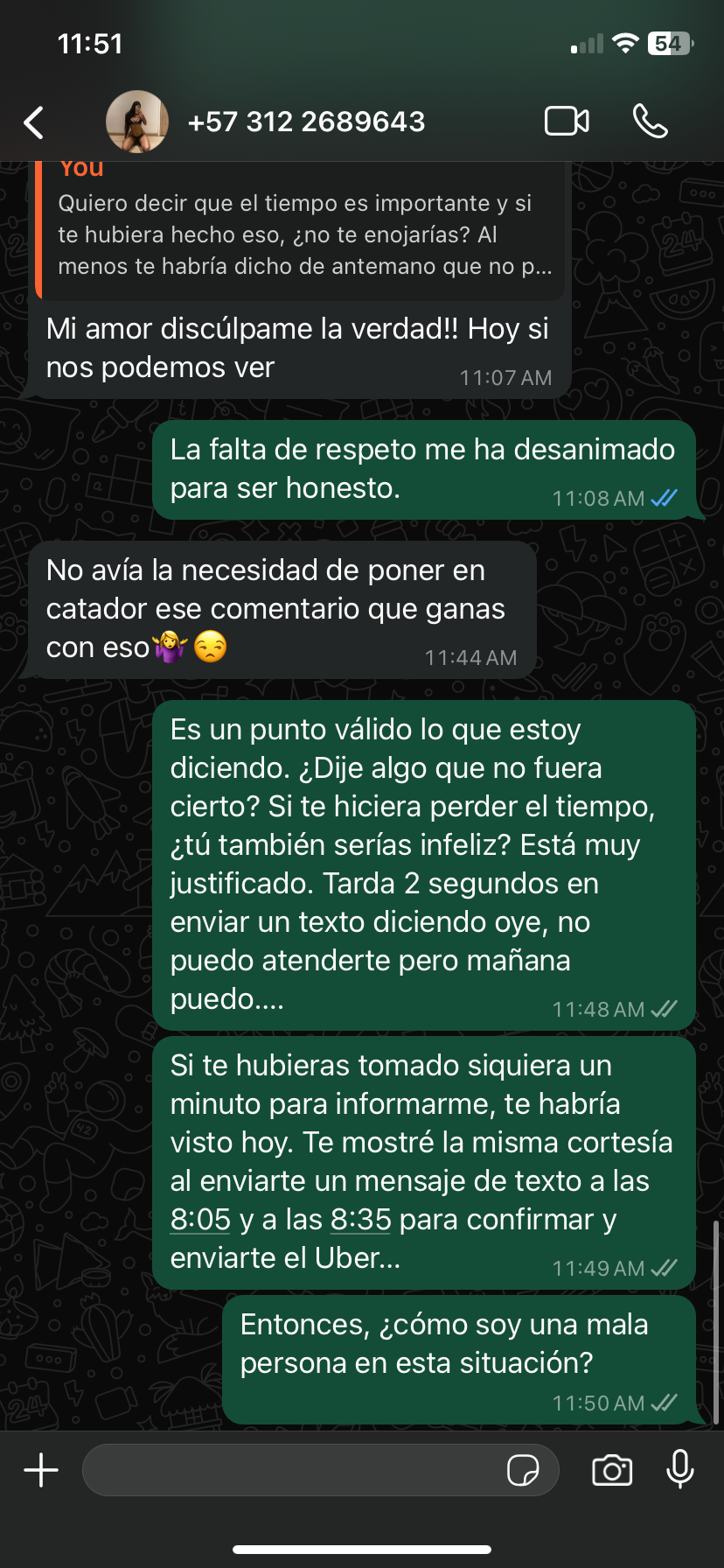Open the plus attachment menu
The image size is (724, 1568).
pyautogui.click(x=41, y=1470)
